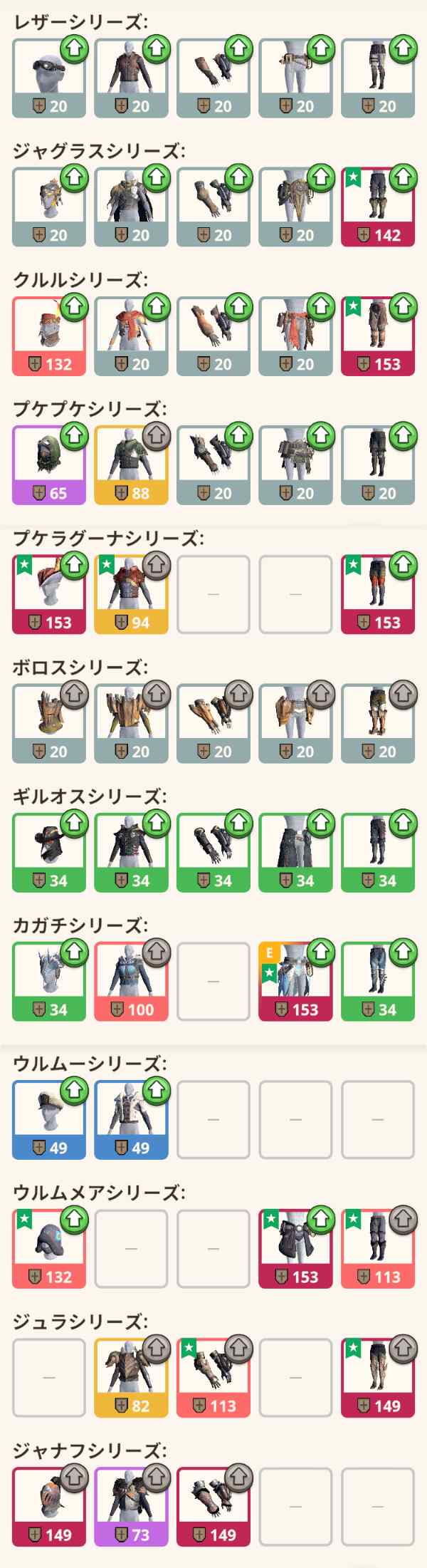Select the プケラグーナ series chest armor with 94 defense
The width and height of the screenshot is (427, 1568).
click(131, 595)
